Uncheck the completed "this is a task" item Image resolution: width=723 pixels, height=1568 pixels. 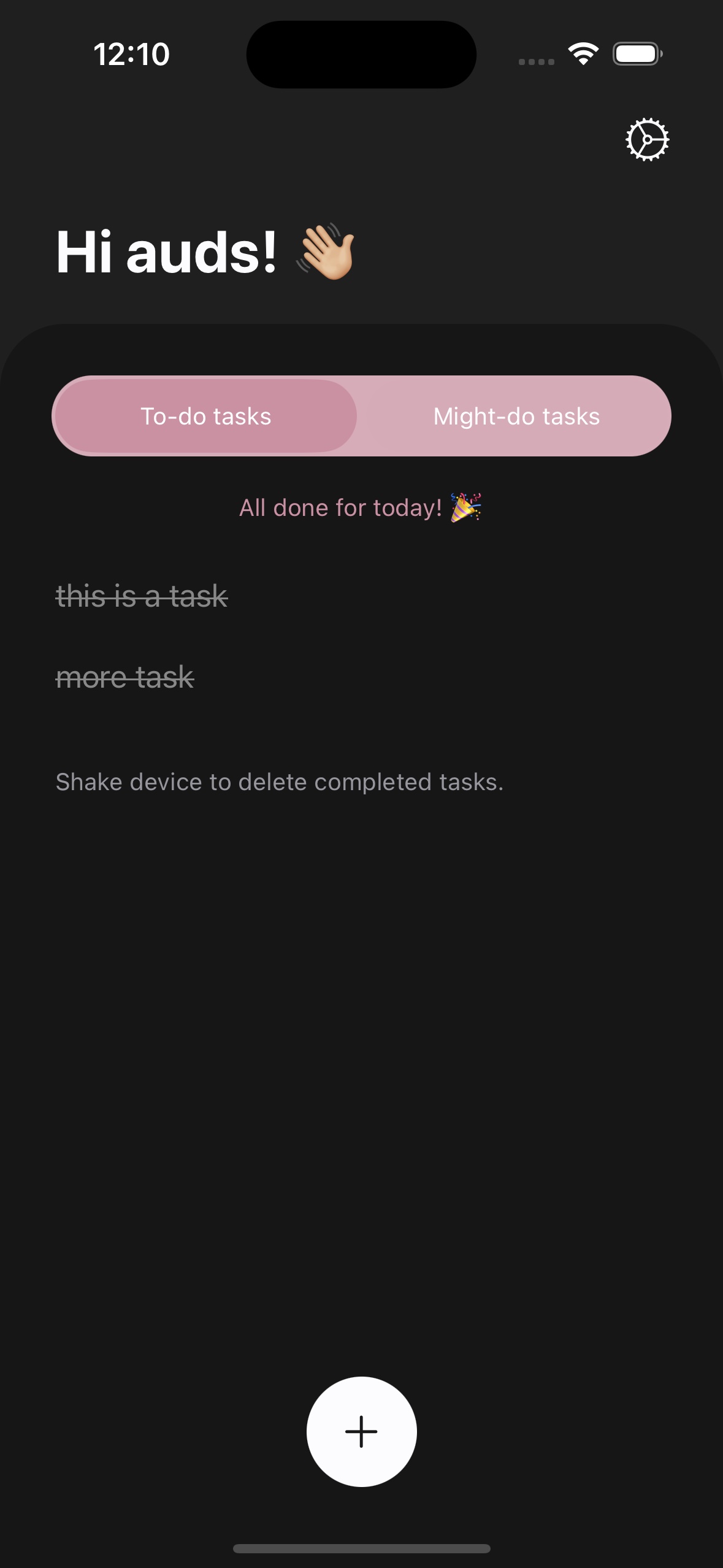click(142, 596)
